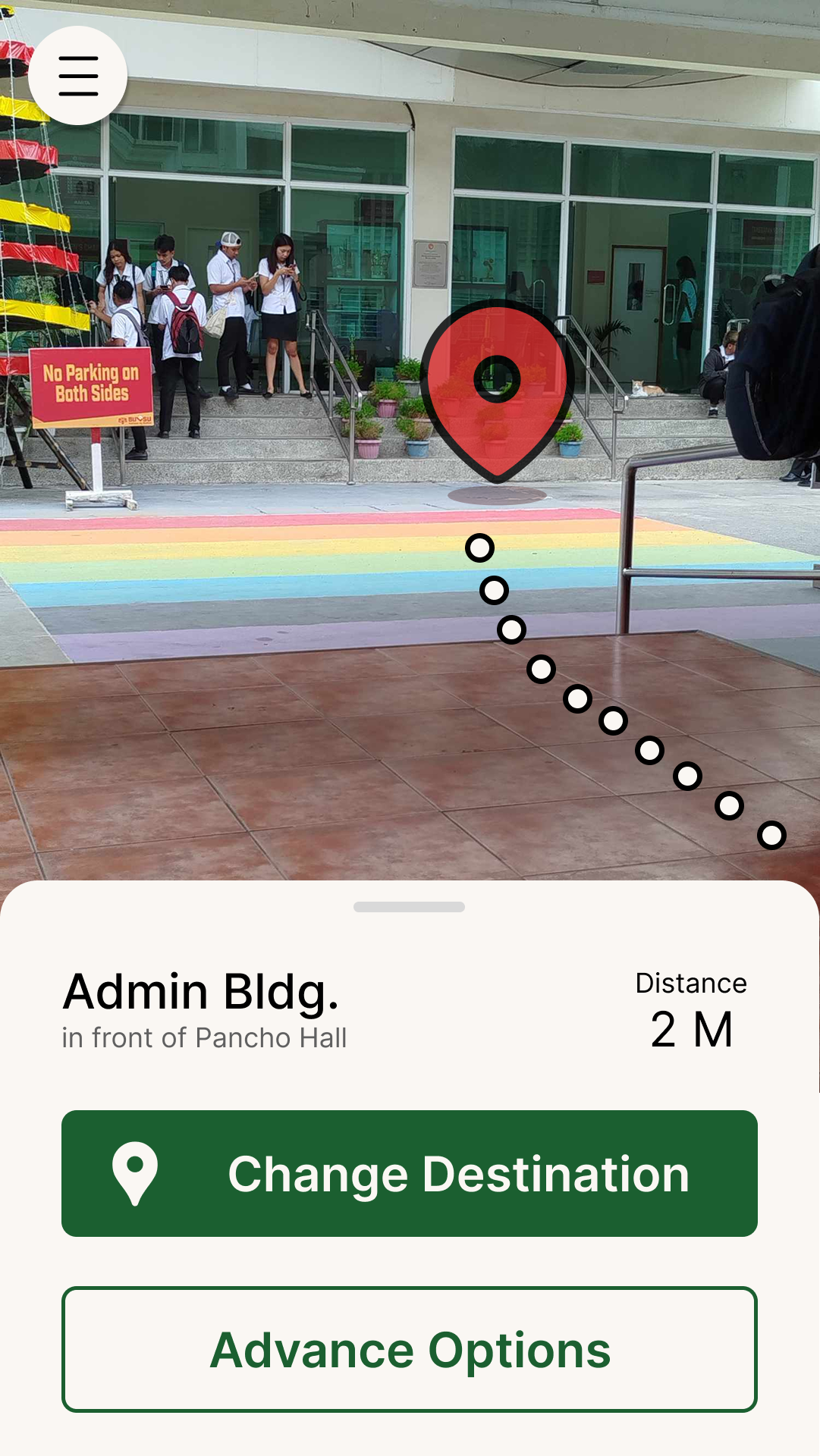The image size is (820, 1456).
Task: Tap the bottom sheet drag handle
Action: (x=409, y=907)
